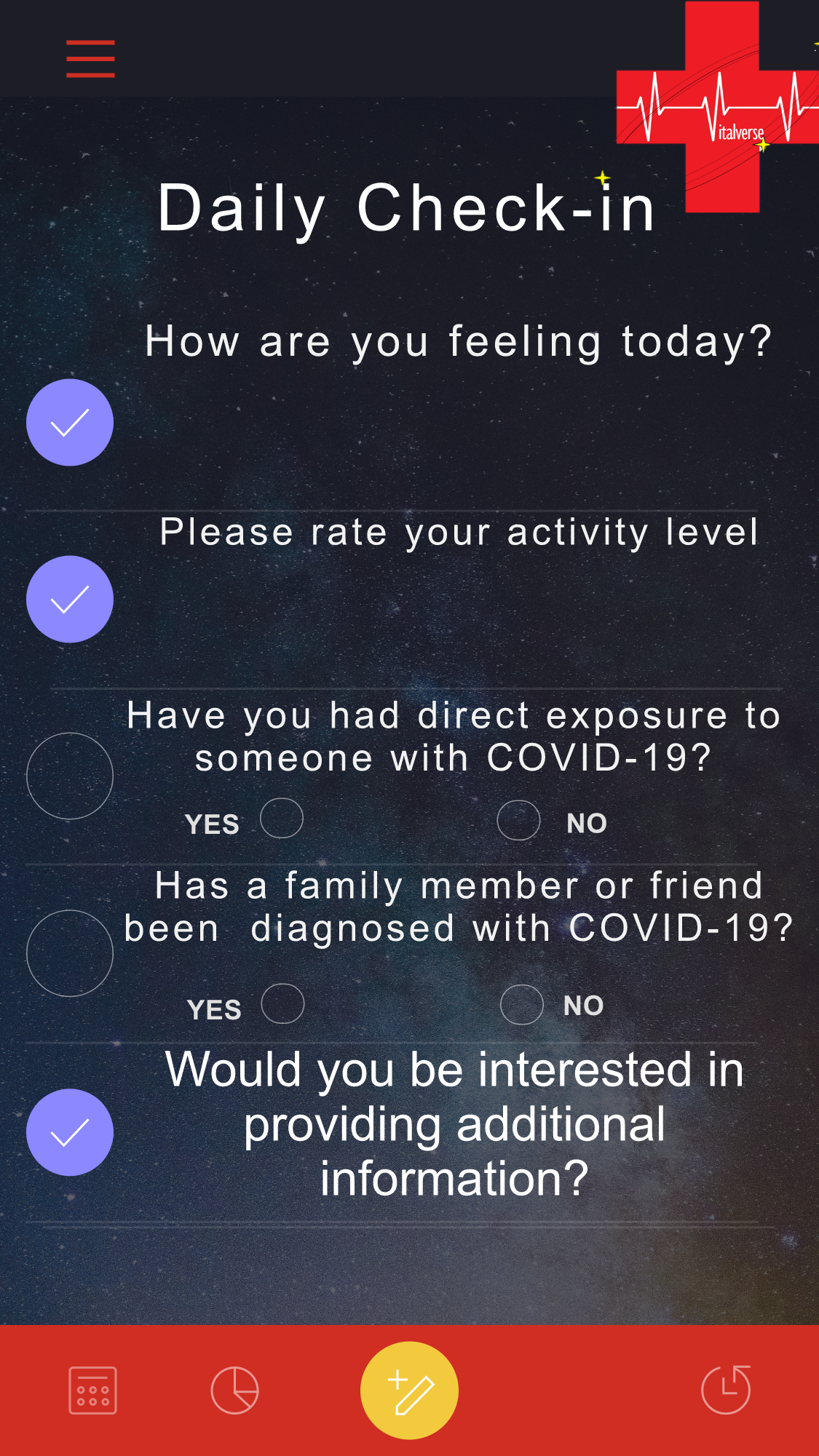Screen dimensions: 819x1456
Task: Tap the check circle for additional information
Action: click(x=70, y=1132)
